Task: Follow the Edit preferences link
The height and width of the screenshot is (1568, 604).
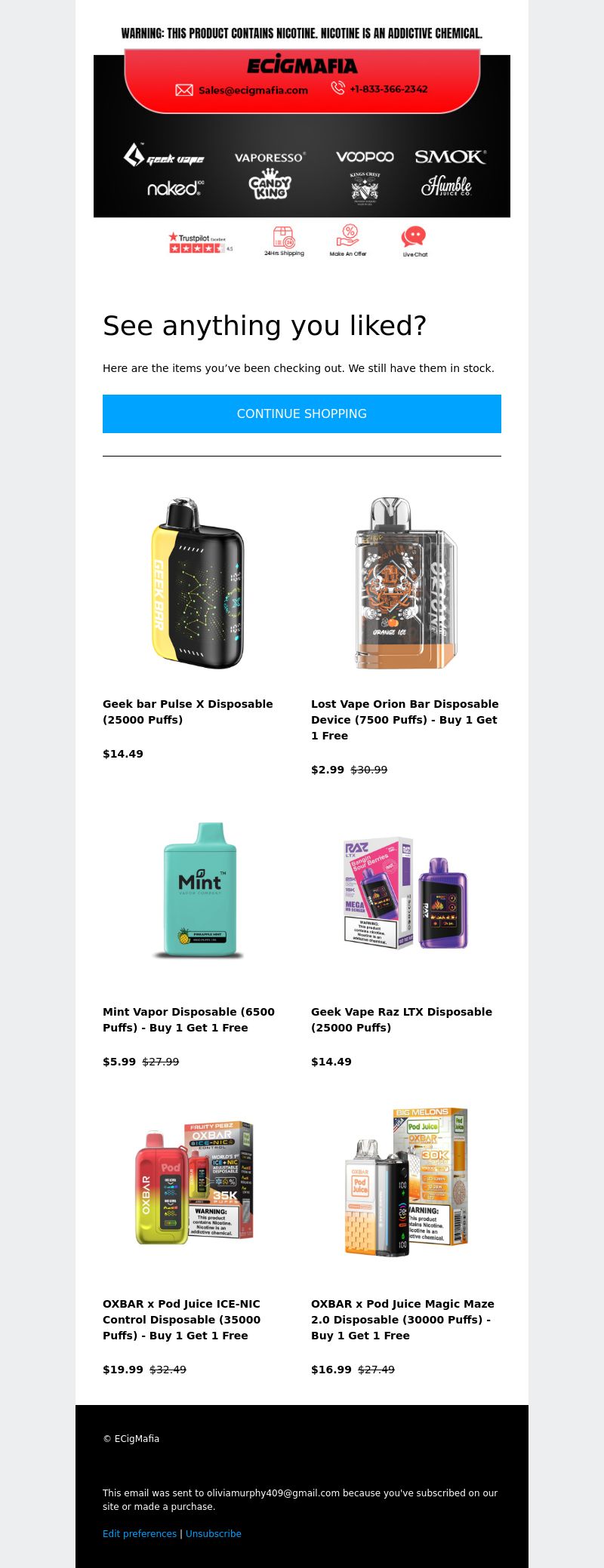Action: click(x=140, y=1533)
